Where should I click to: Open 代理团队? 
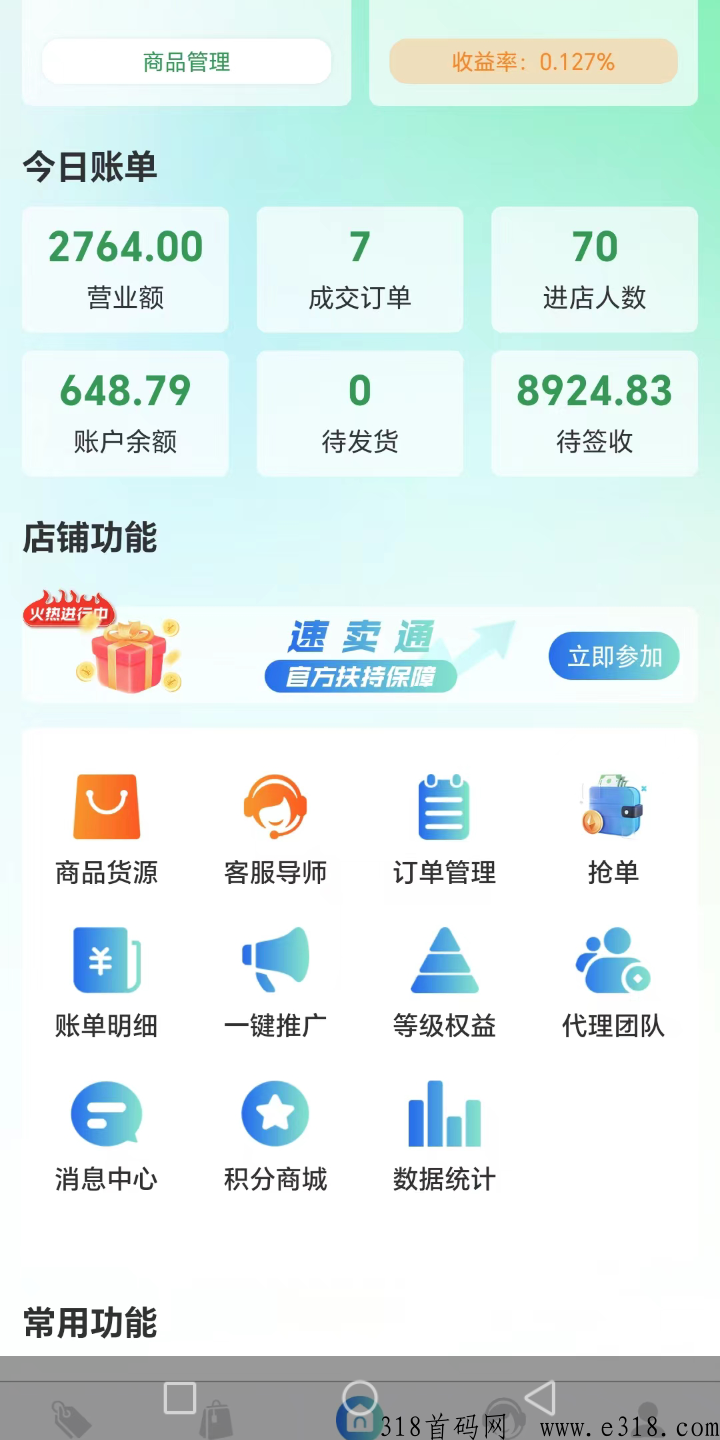pos(613,982)
